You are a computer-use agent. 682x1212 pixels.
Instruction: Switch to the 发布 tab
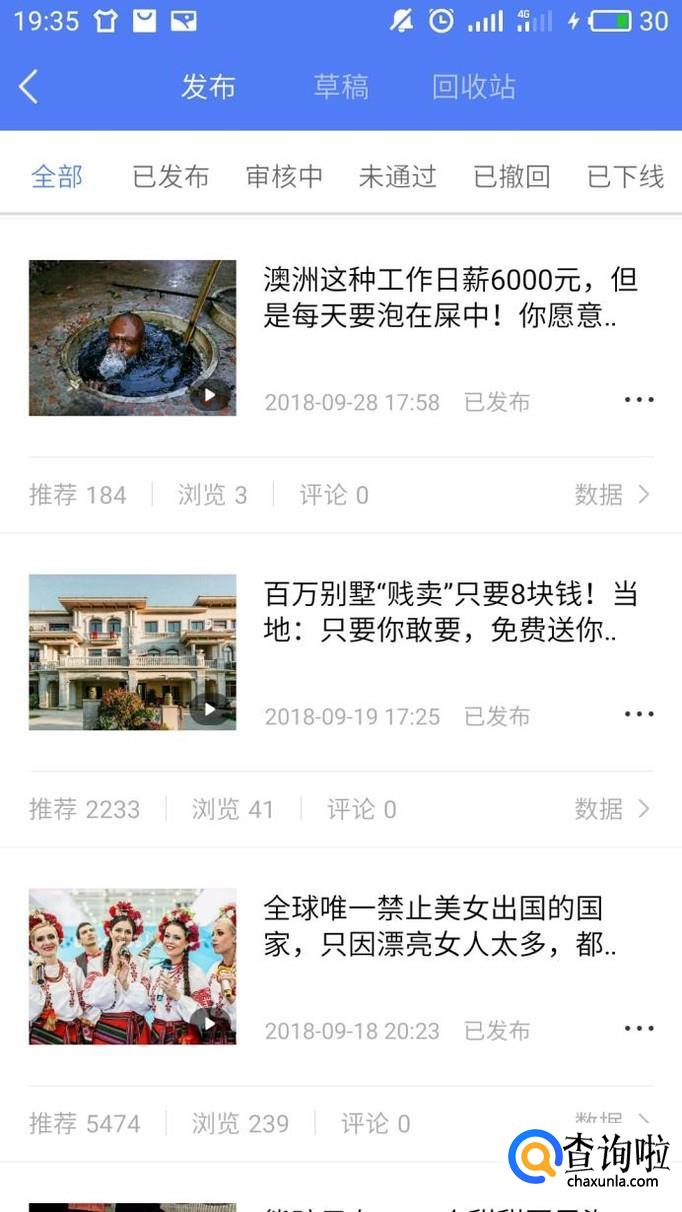point(208,87)
